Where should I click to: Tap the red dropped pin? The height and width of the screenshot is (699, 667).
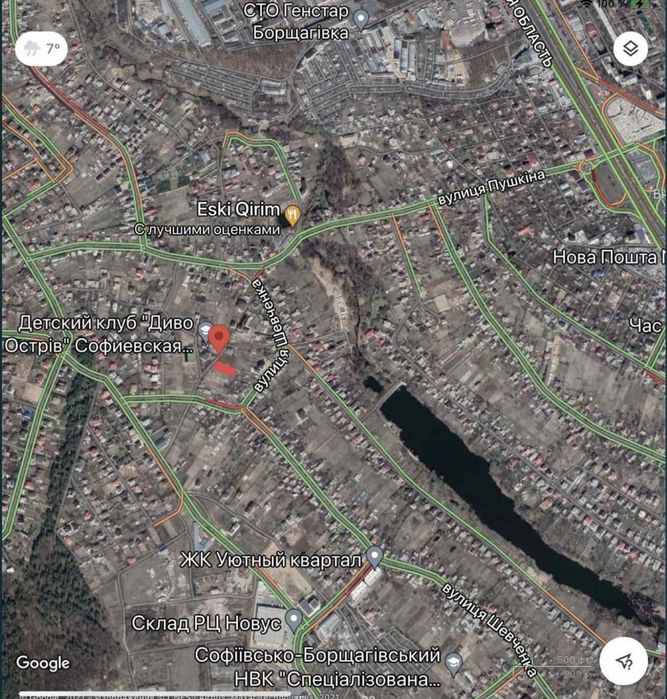(x=219, y=338)
